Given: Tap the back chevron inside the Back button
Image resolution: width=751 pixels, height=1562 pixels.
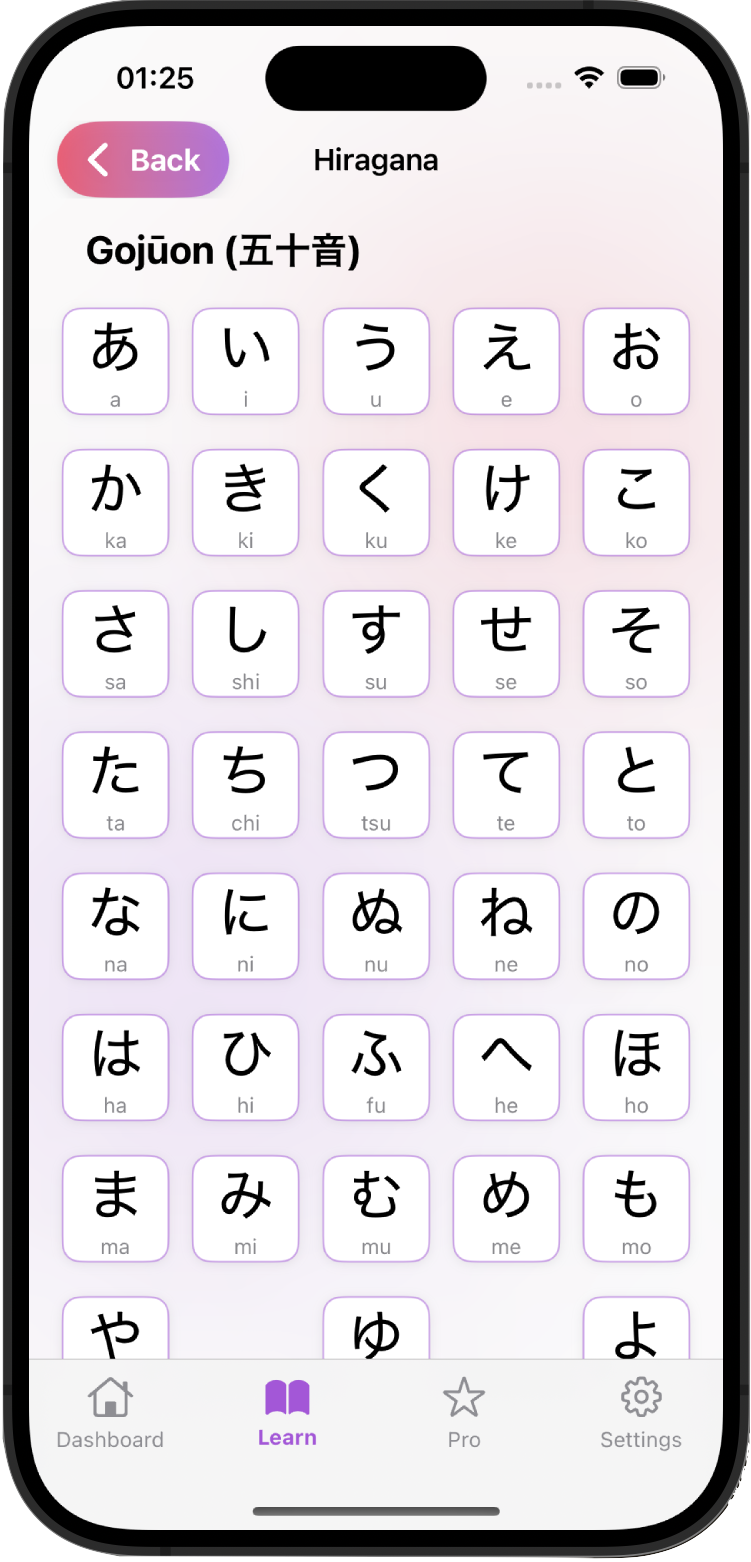Looking at the screenshot, I should pos(98,159).
